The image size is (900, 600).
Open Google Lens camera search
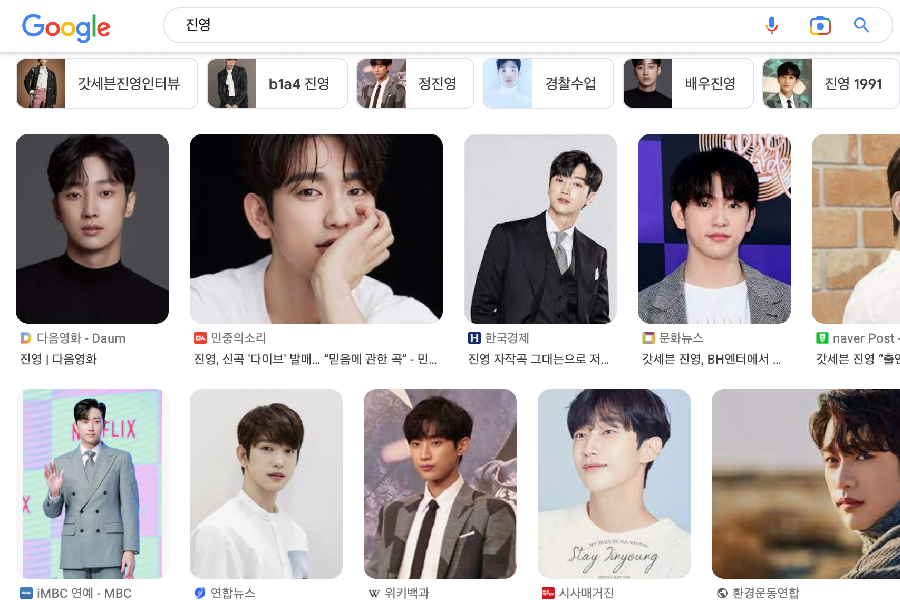[x=820, y=25]
